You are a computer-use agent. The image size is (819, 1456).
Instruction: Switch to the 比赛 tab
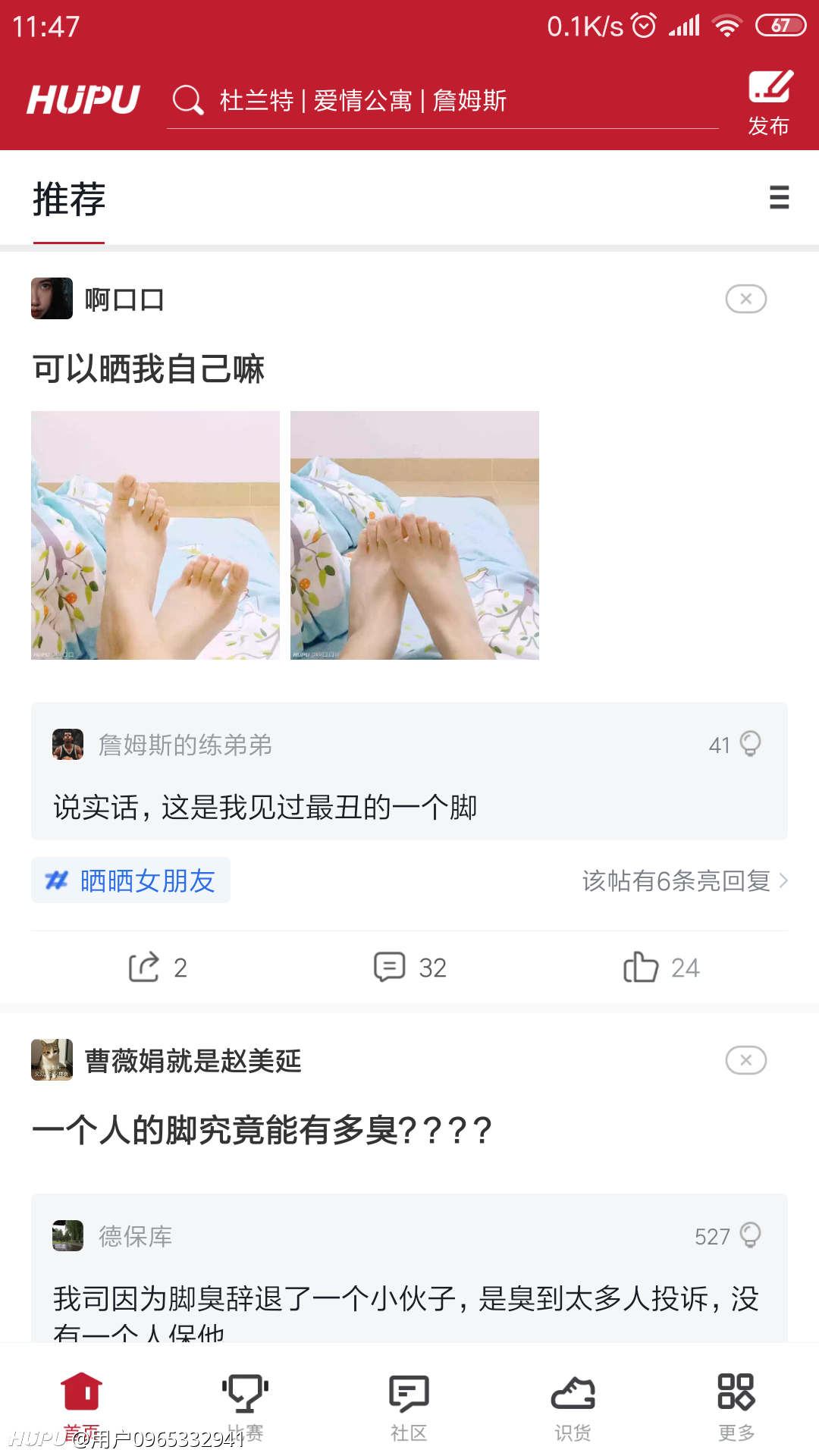[x=245, y=1406]
